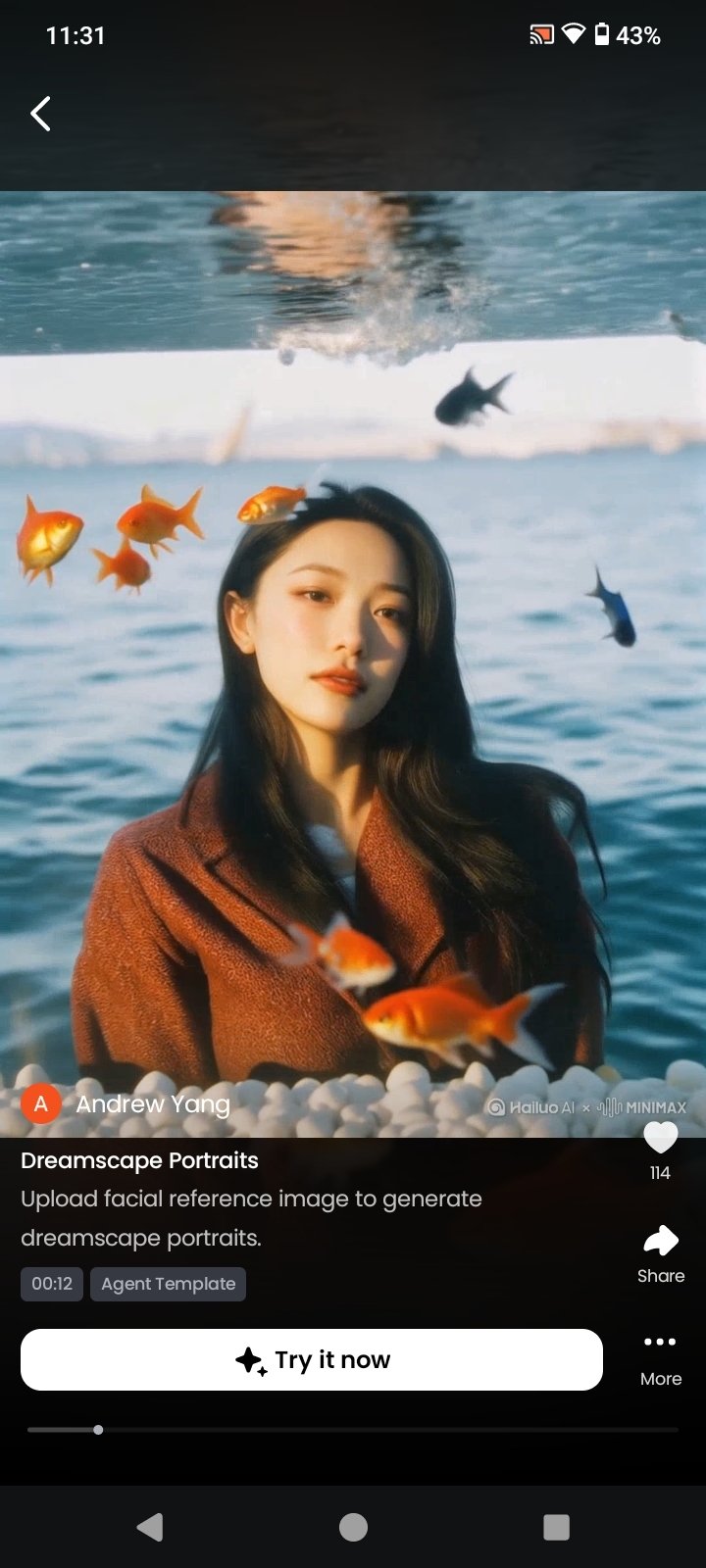Viewport: 706px width, 1568px height.
Task: Open the More options menu
Action: (660, 1343)
